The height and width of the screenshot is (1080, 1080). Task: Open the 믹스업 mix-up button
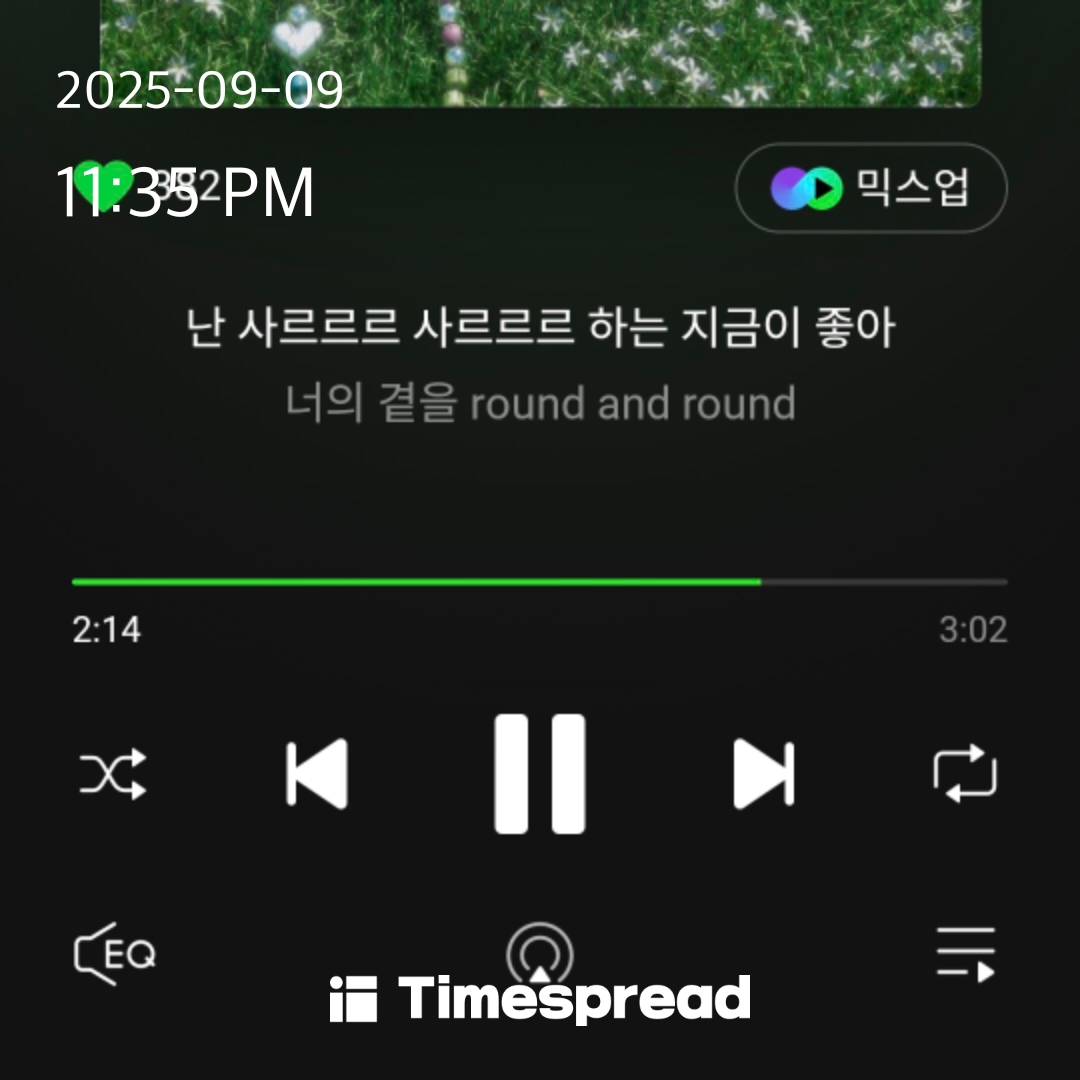(x=871, y=188)
